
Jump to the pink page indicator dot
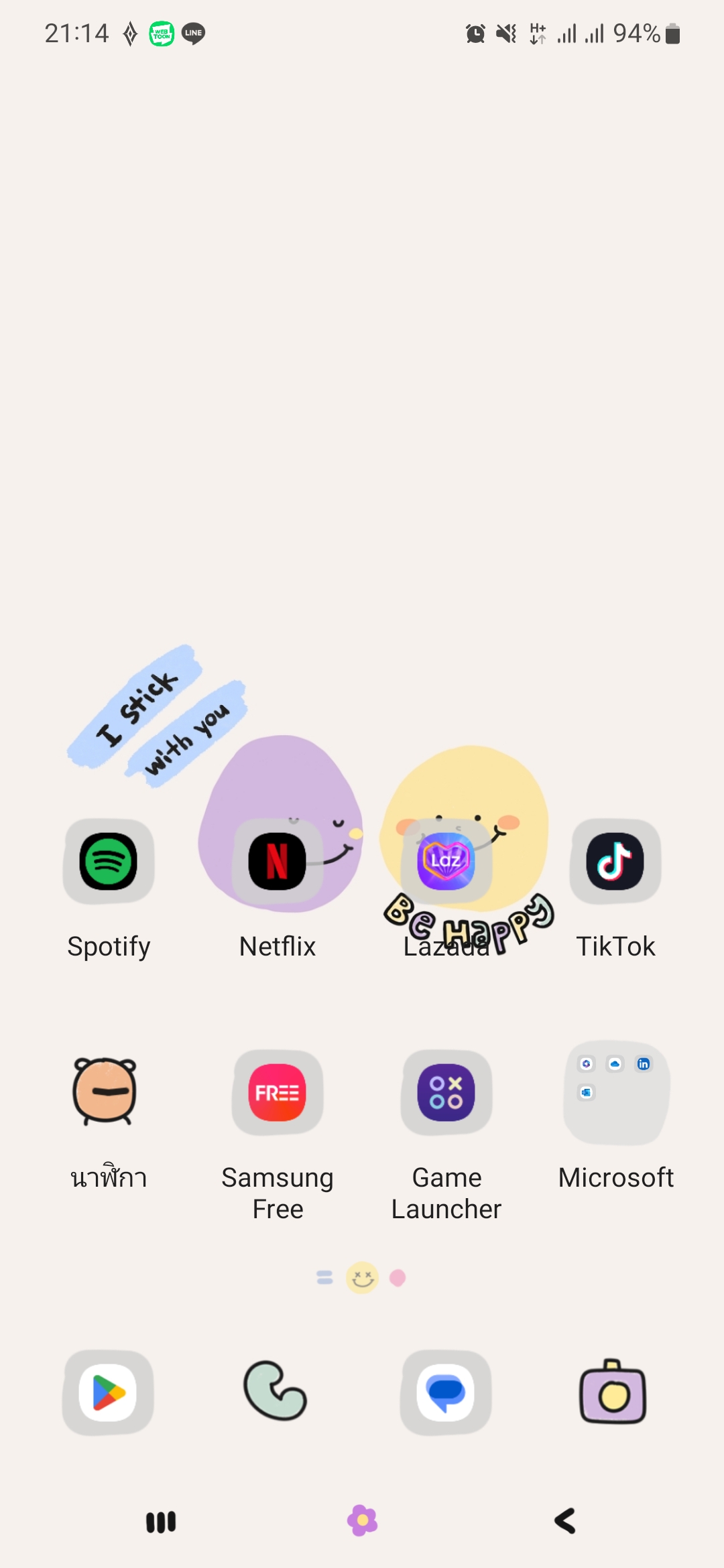pos(398,1278)
